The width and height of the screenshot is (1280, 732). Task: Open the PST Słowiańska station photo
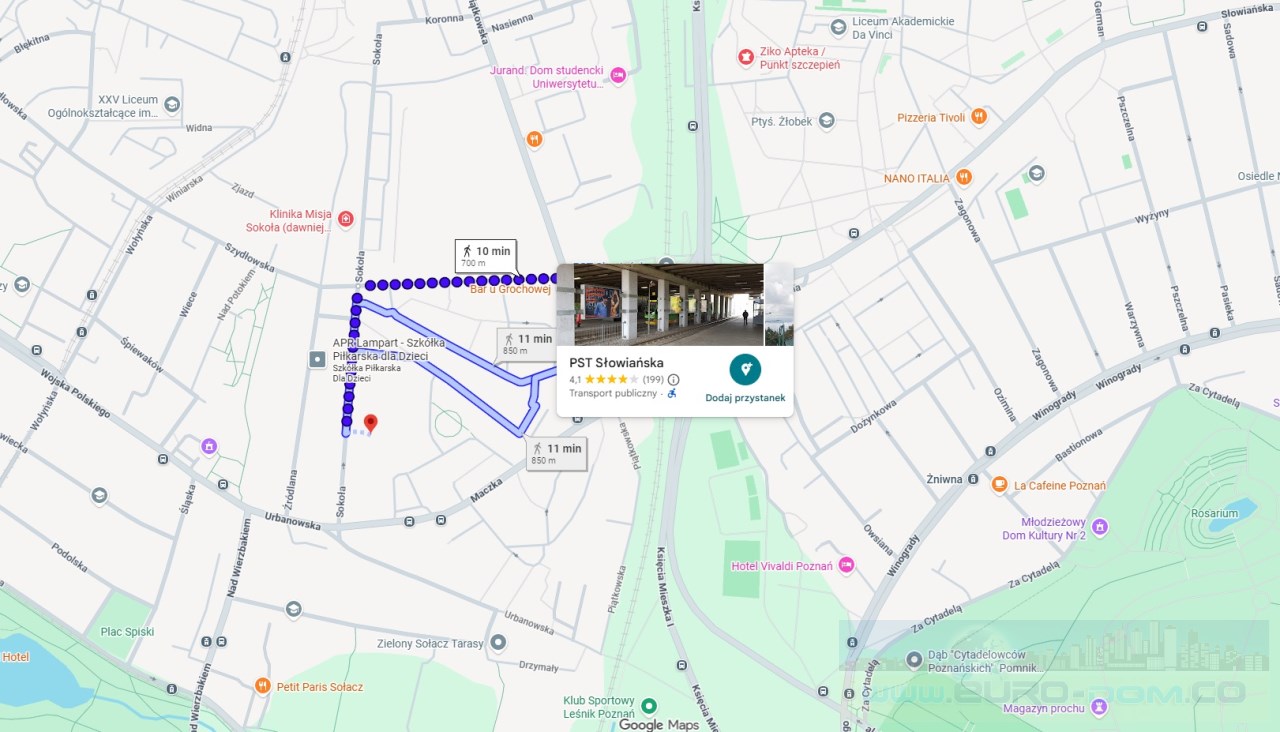click(660, 304)
